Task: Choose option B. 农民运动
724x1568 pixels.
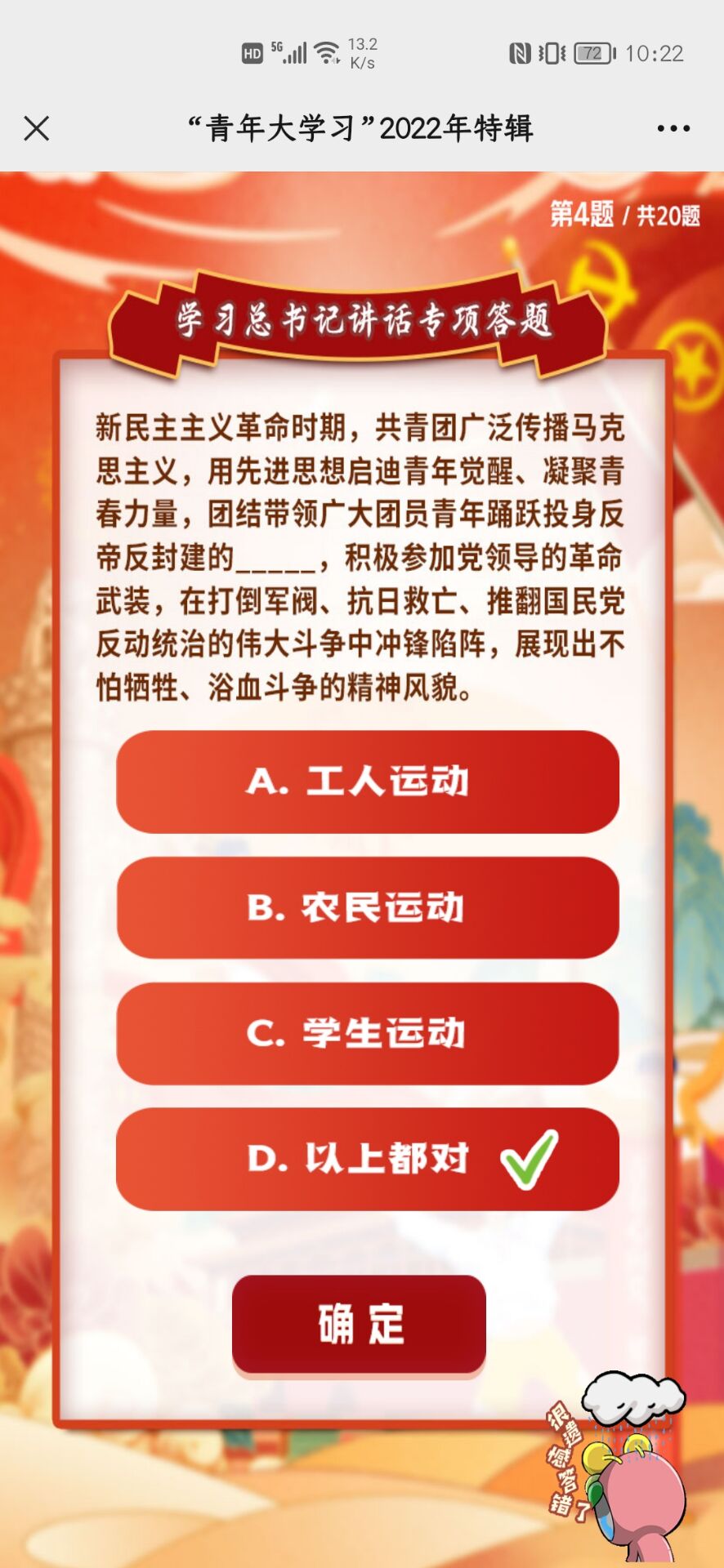Action: click(x=367, y=907)
